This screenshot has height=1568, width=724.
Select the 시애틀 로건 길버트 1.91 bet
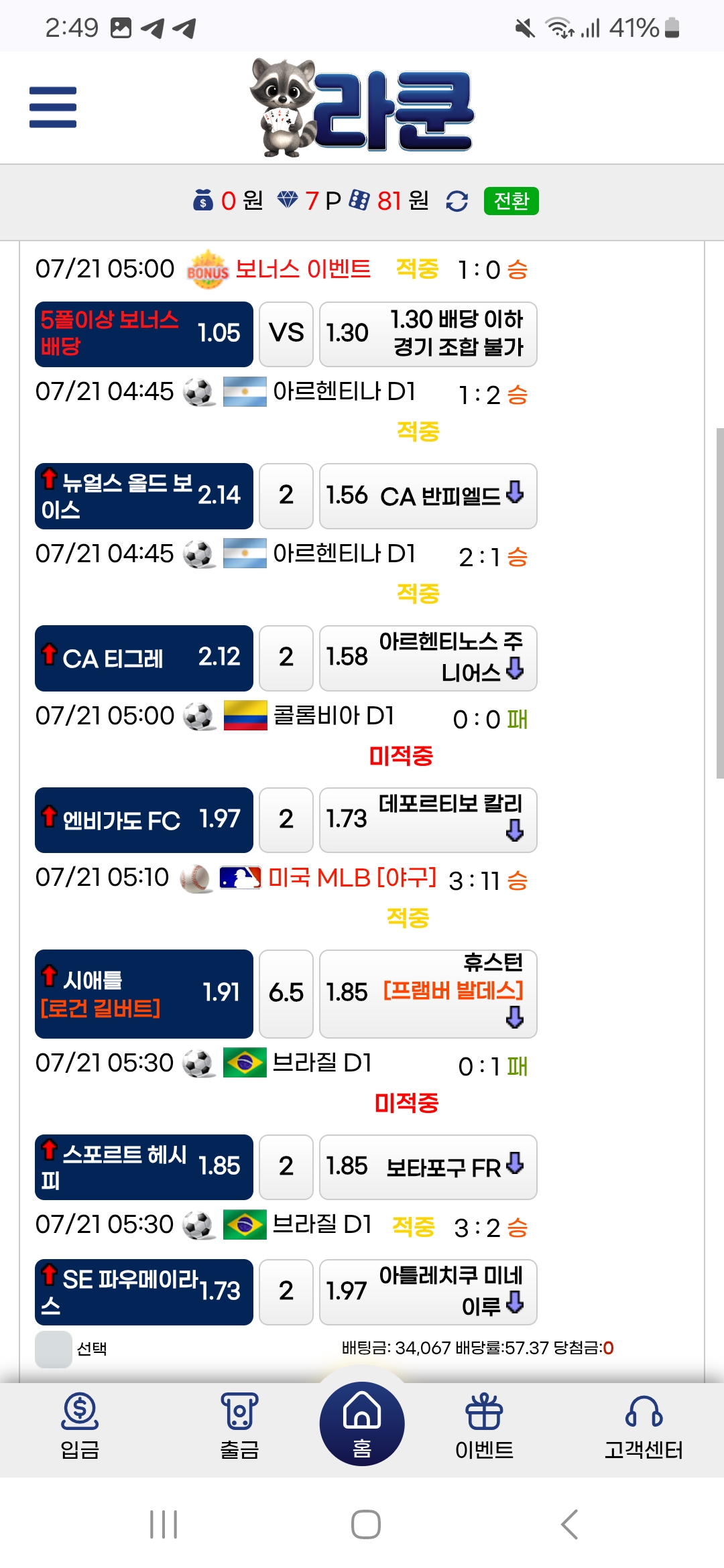click(x=144, y=994)
